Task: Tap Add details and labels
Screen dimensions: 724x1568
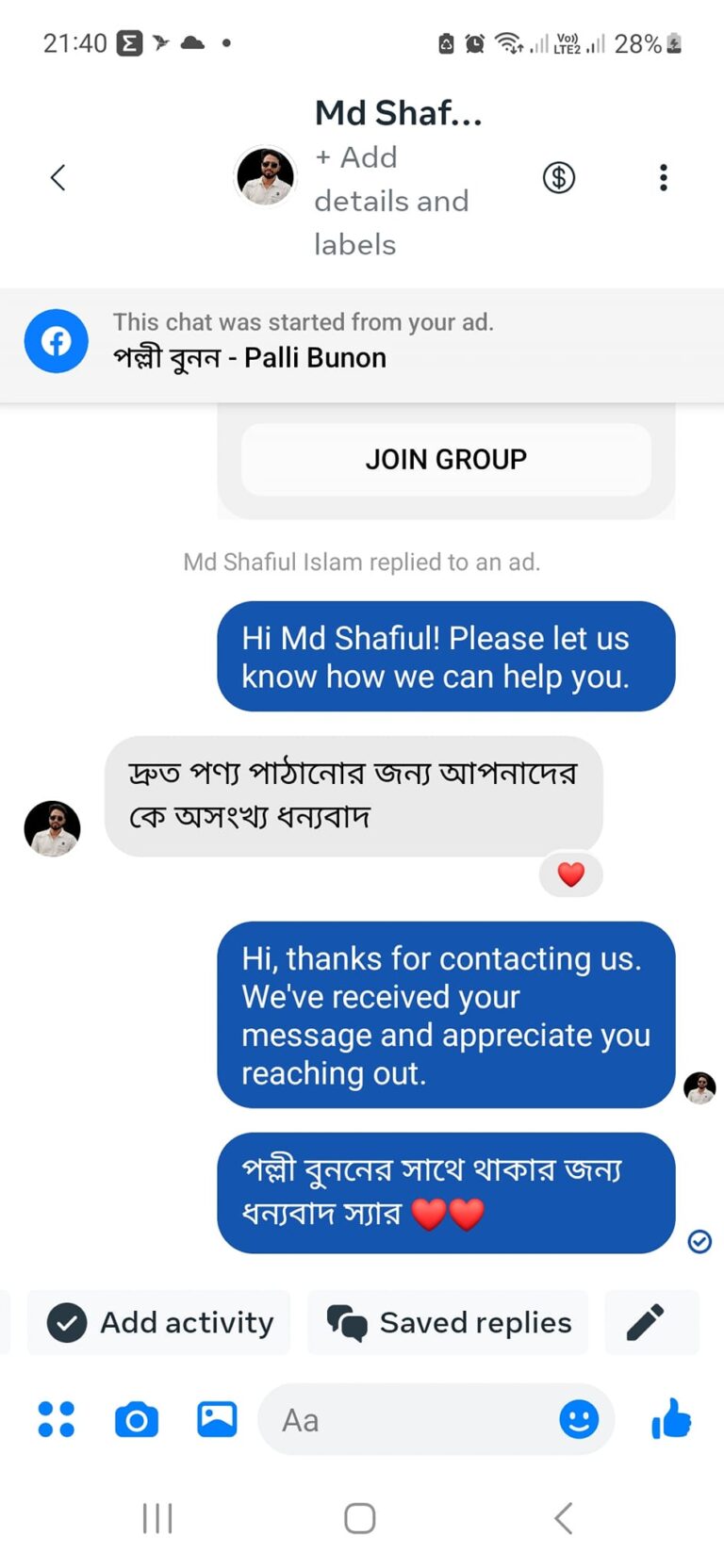Action: point(390,201)
